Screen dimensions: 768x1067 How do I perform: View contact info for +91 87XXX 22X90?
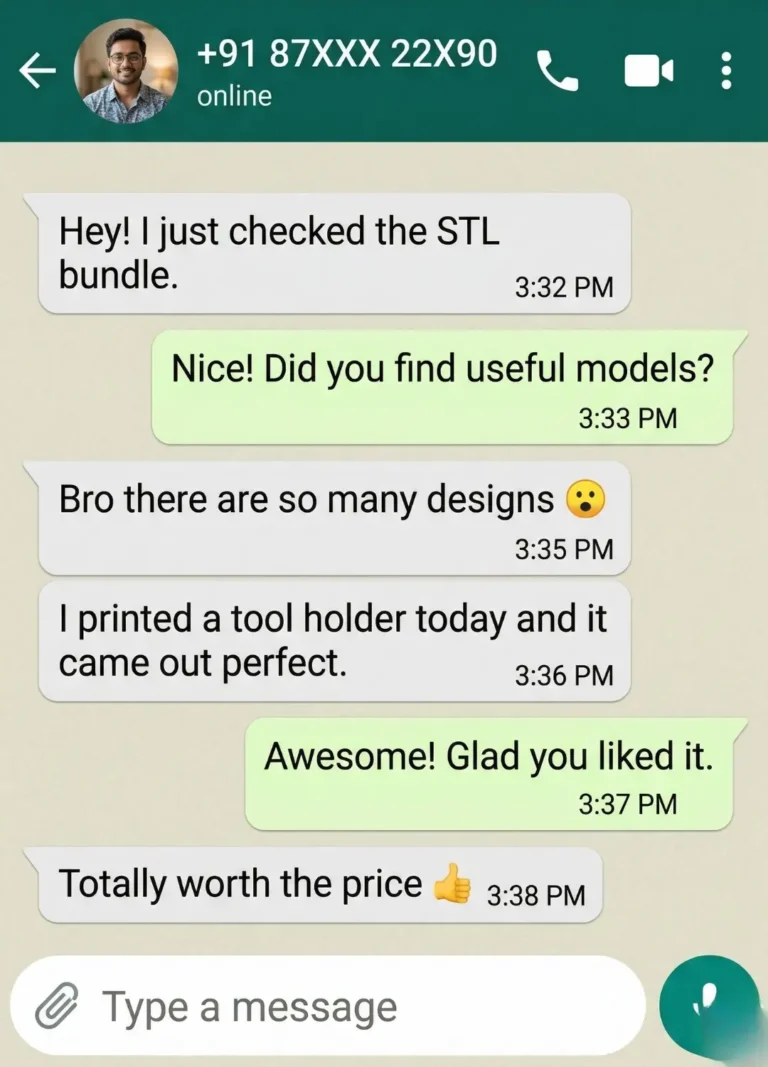click(x=345, y=70)
